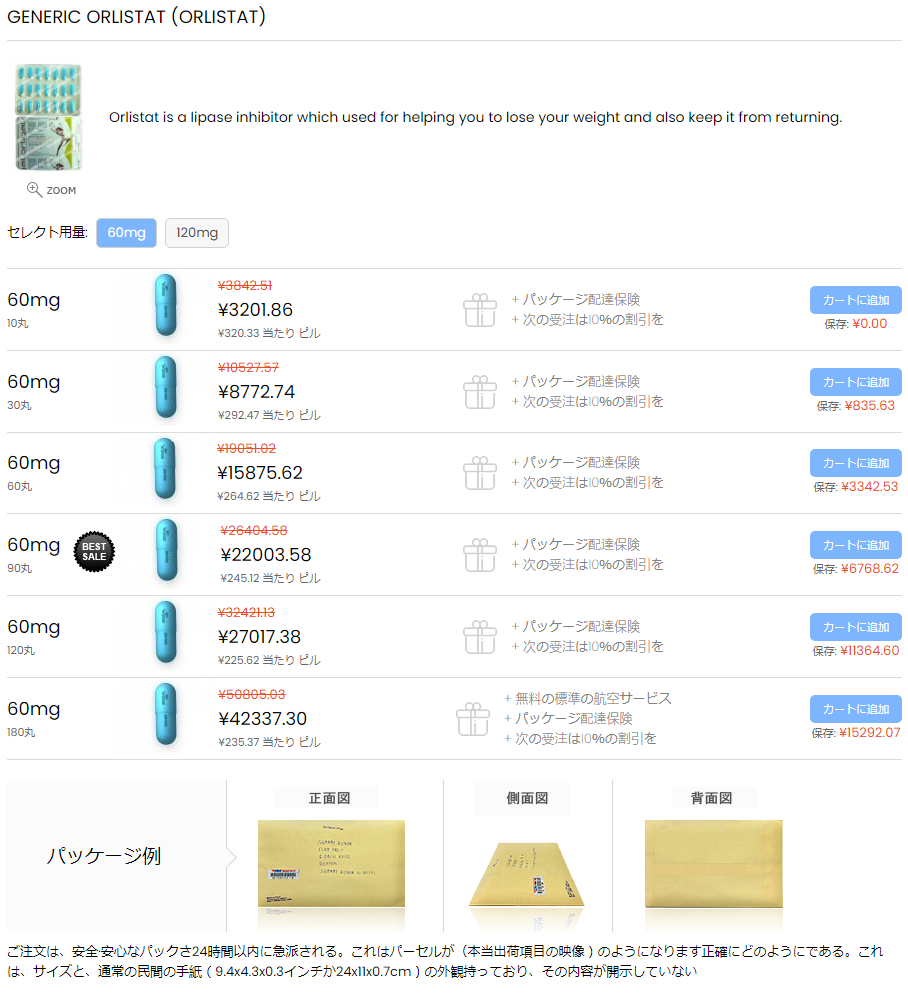Zoom the Orlistat product image
Screen dimensions: 908x994
[51, 190]
